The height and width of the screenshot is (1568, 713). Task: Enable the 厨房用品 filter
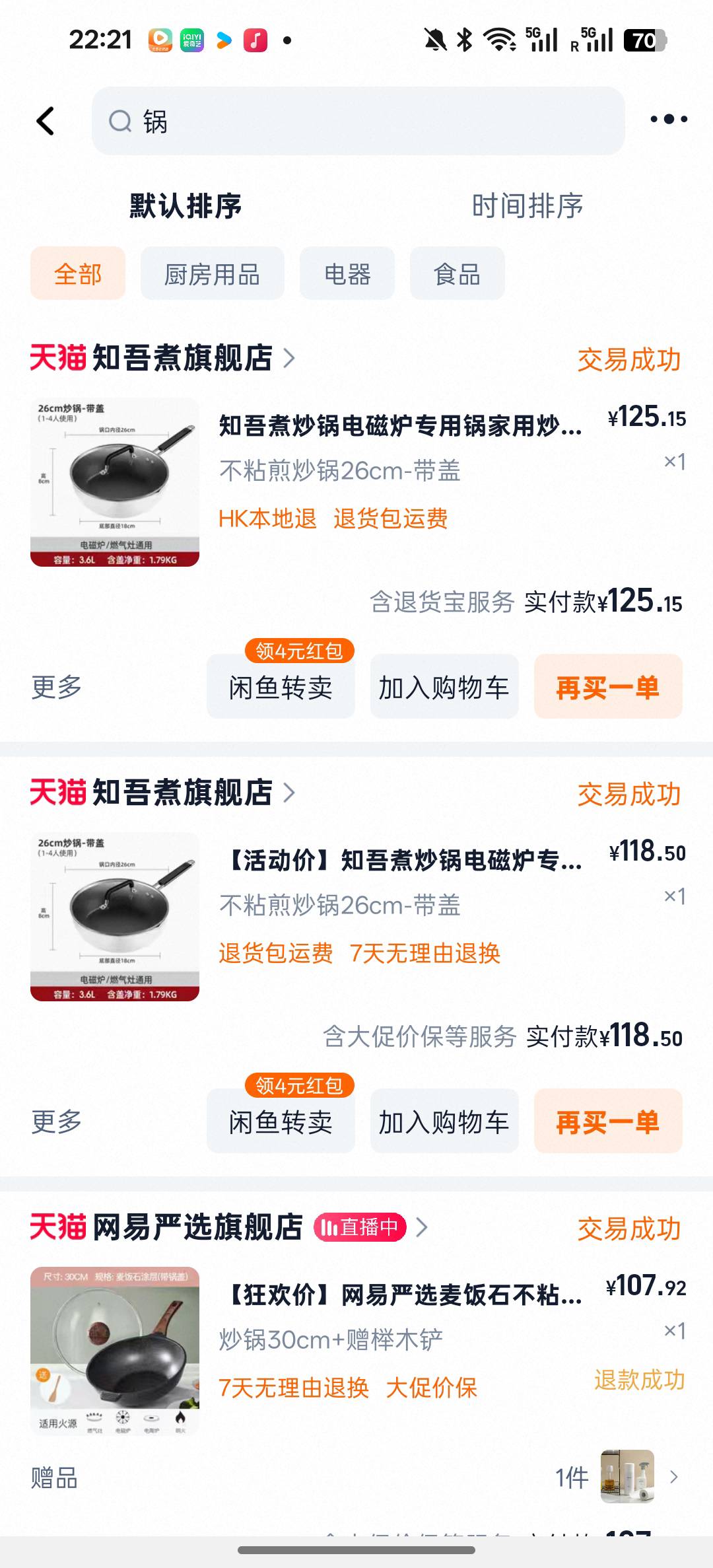(x=213, y=273)
